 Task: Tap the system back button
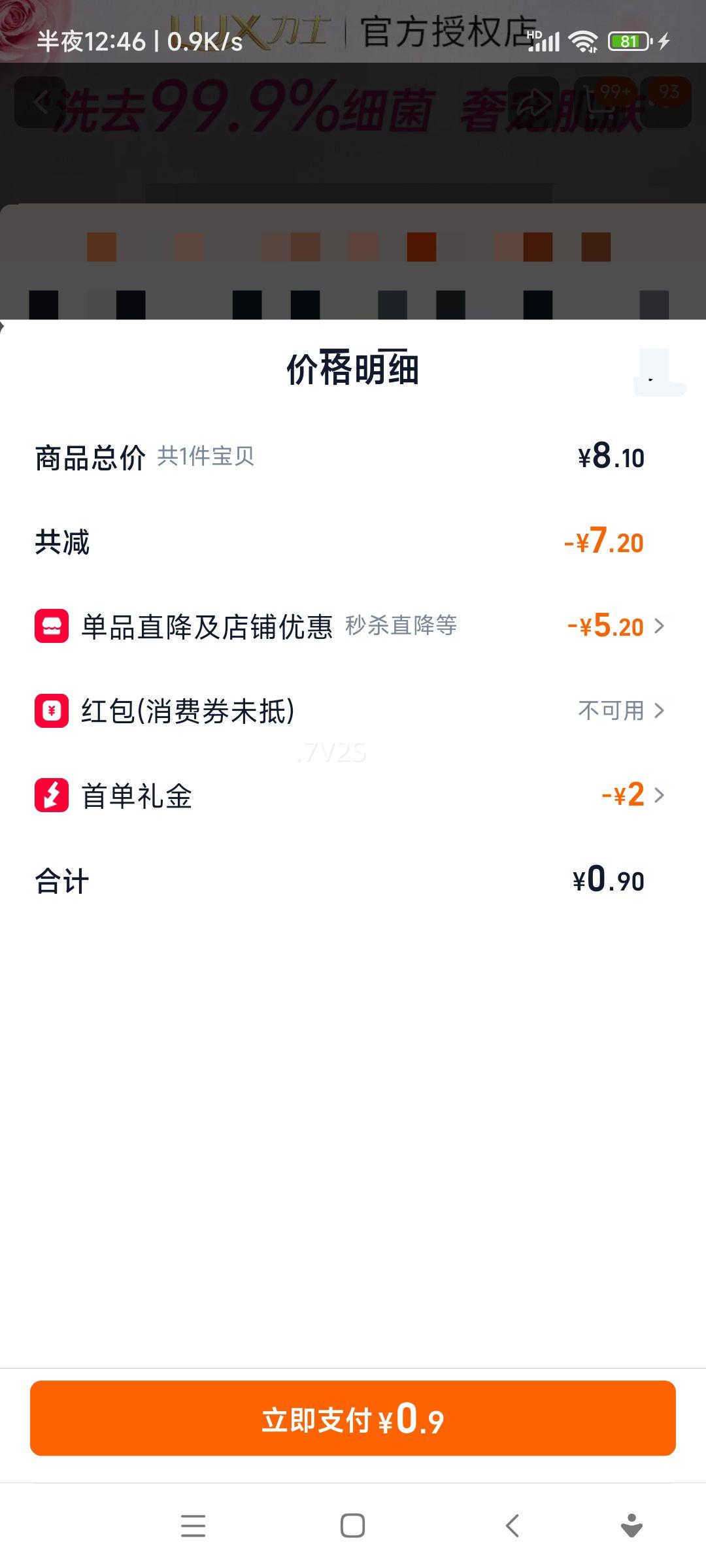(513, 1526)
